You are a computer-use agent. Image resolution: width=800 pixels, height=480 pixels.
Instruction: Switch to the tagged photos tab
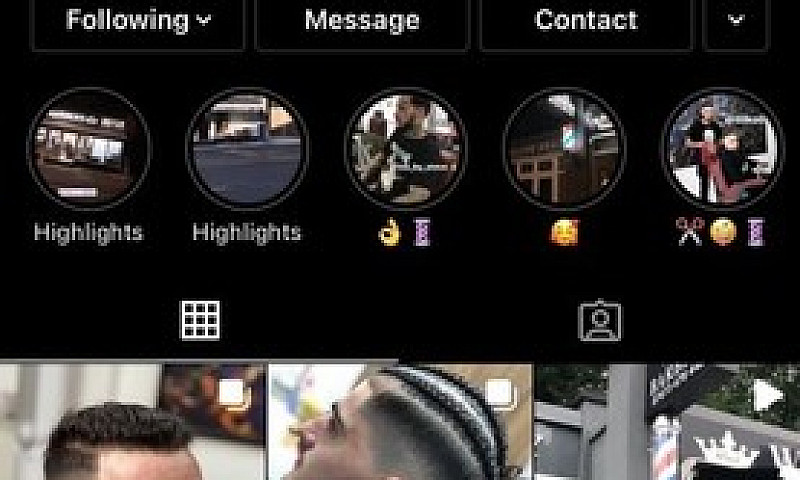600,321
